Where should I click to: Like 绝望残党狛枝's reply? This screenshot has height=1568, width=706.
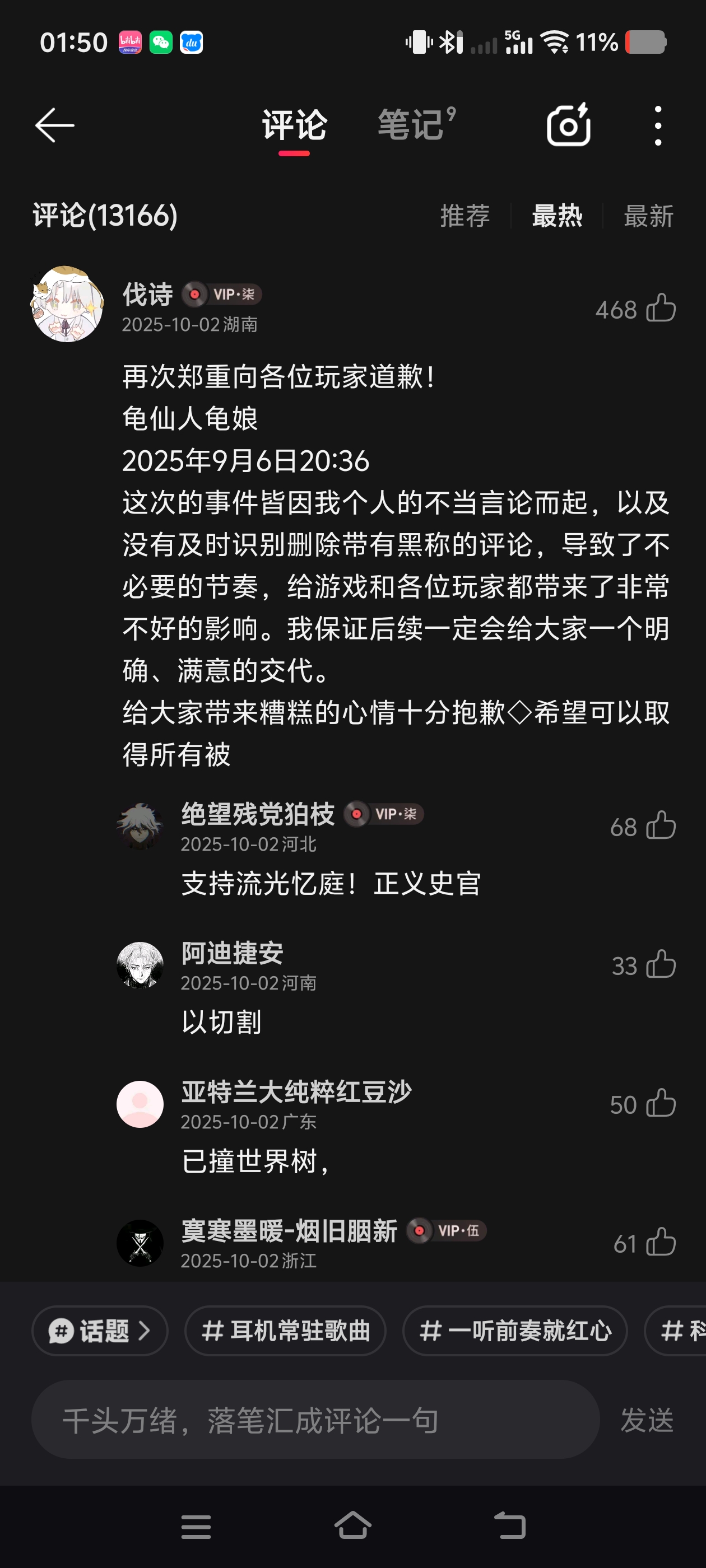pyautogui.click(x=660, y=826)
